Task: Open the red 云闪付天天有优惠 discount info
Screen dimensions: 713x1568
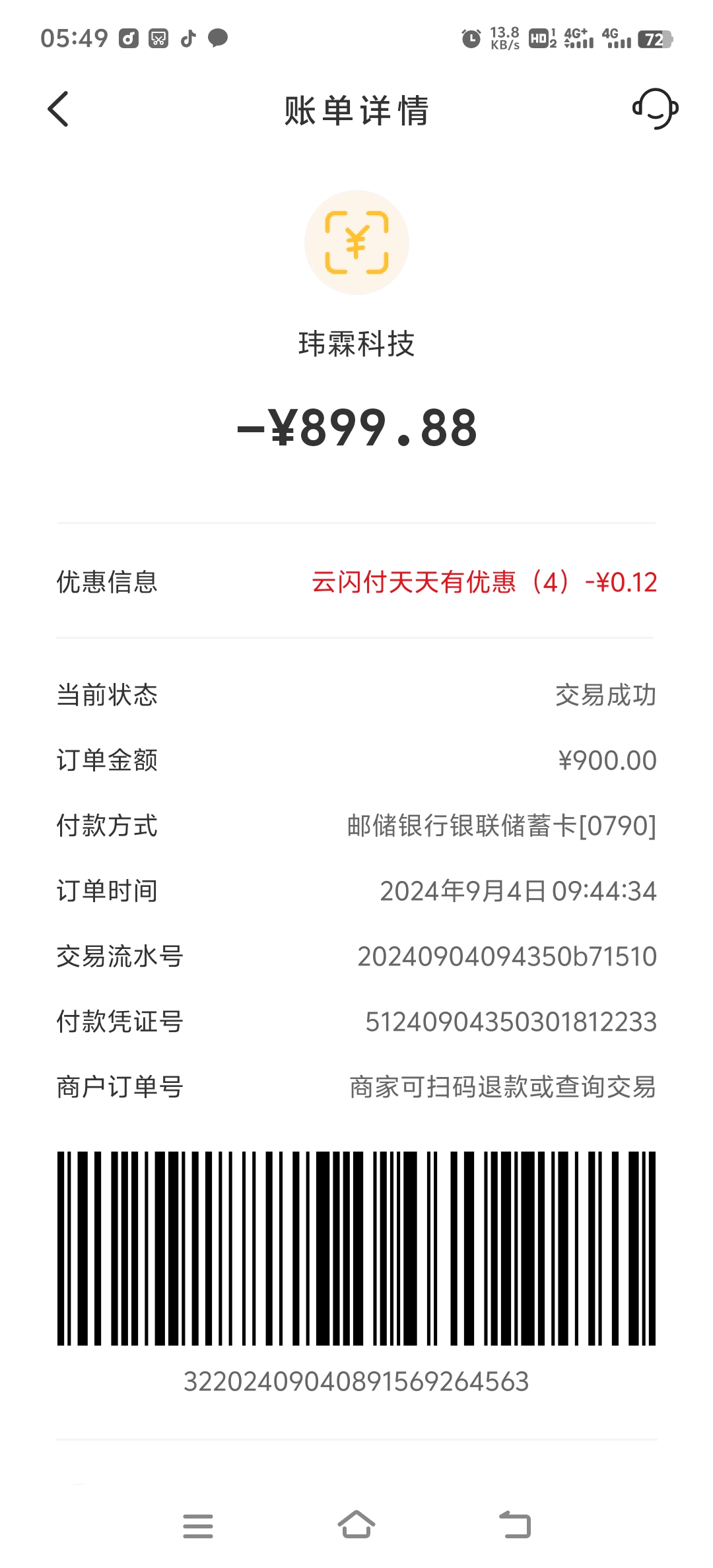Action: click(484, 582)
